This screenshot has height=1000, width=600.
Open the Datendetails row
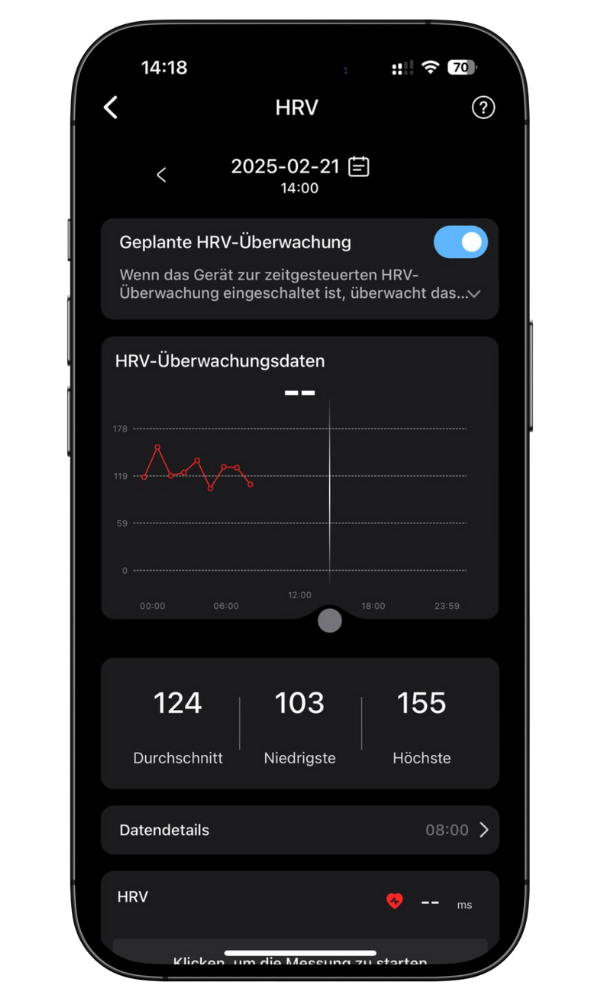300,830
